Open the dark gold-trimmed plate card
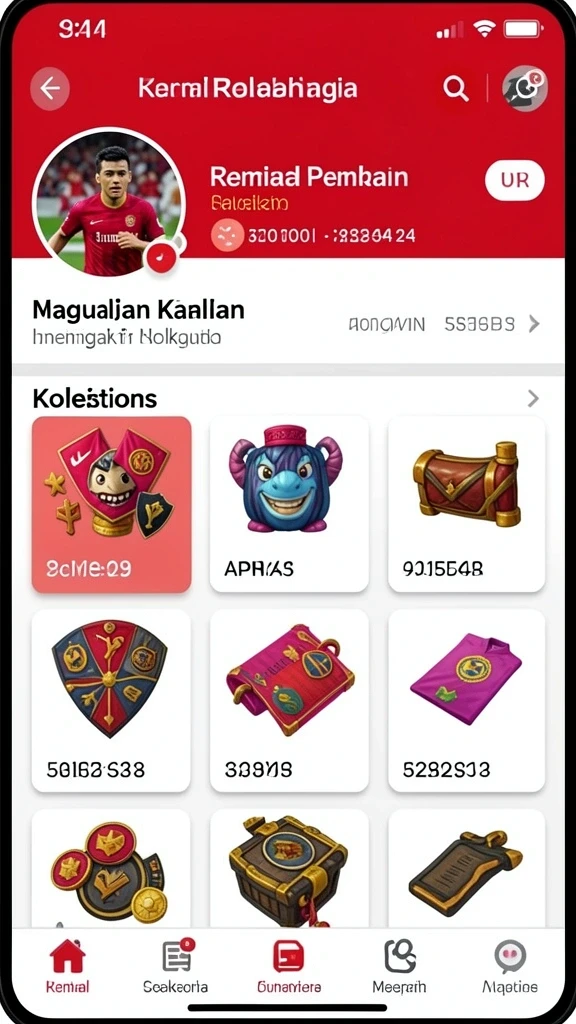Screen dimensions: 576x1024 tap(466, 869)
